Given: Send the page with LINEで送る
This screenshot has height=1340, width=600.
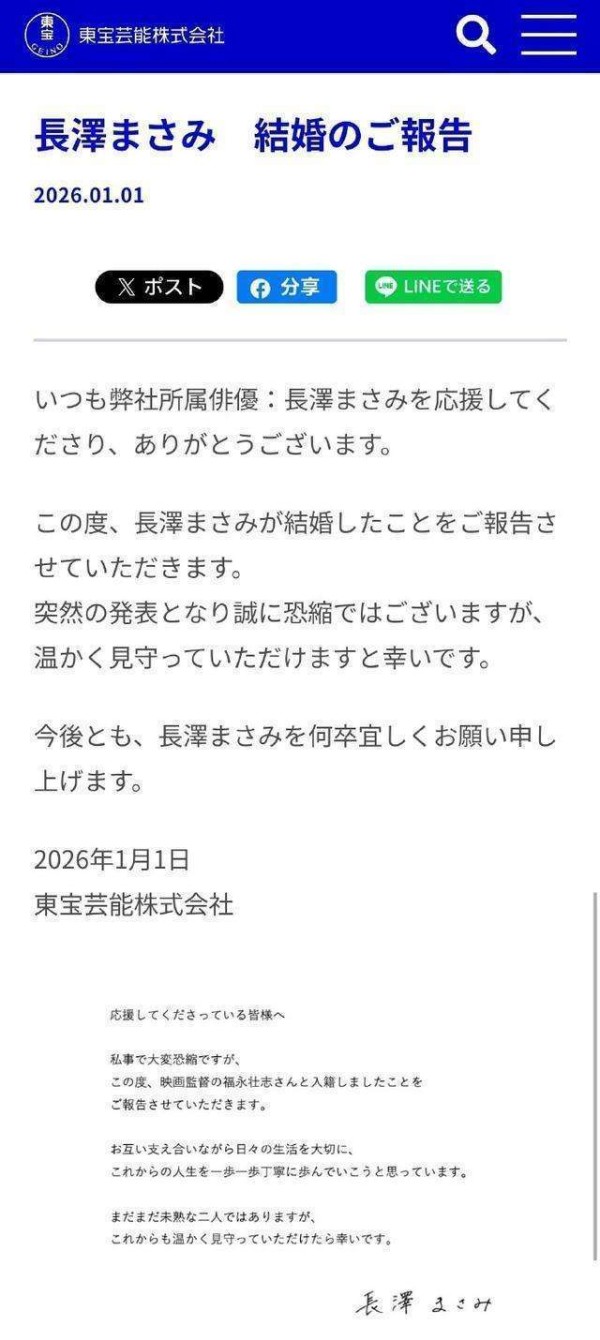Looking at the screenshot, I should 433,287.
